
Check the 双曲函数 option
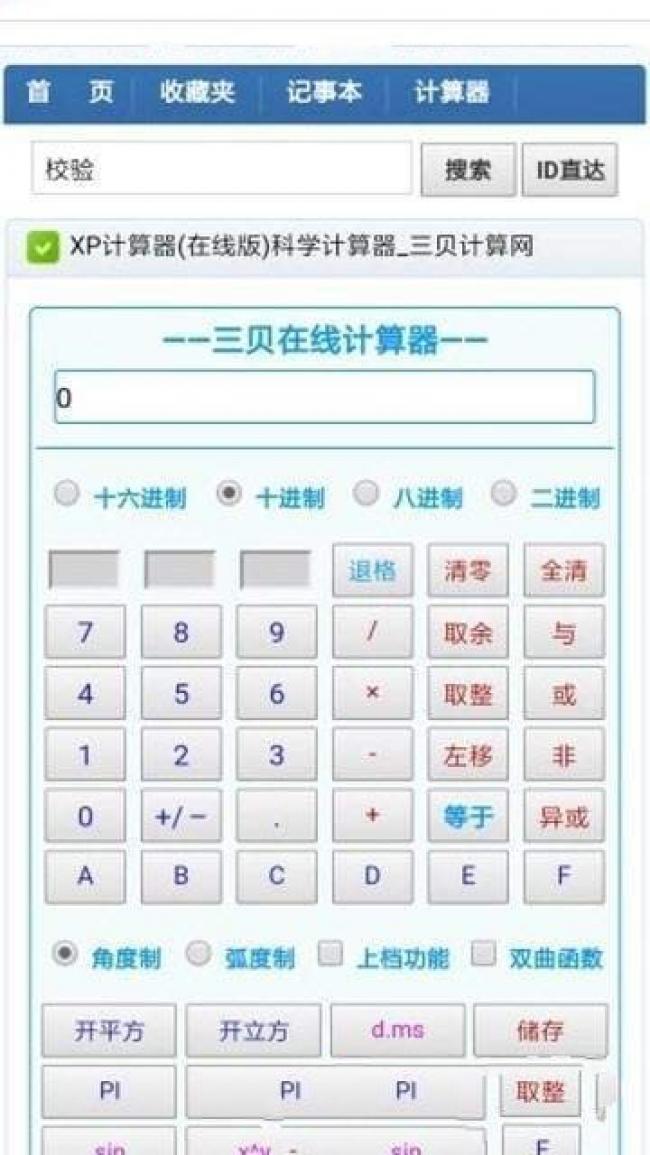pyautogui.click(x=484, y=954)
